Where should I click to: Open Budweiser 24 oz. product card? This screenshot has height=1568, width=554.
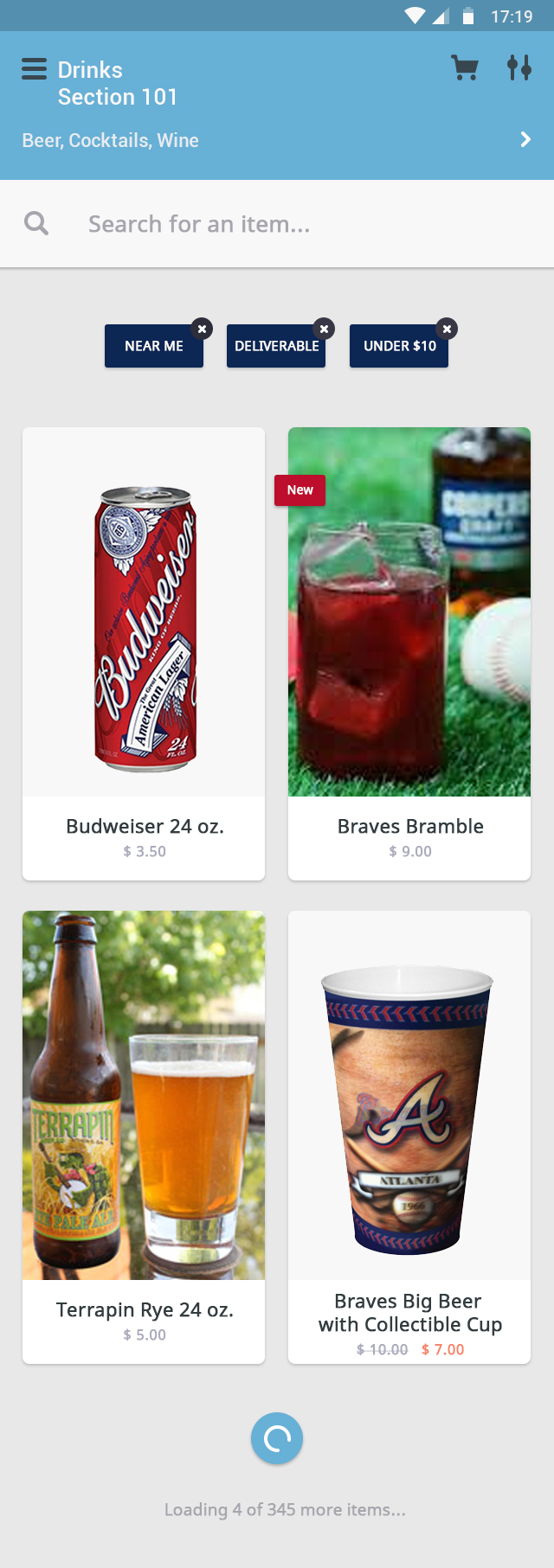coord(144,653)
